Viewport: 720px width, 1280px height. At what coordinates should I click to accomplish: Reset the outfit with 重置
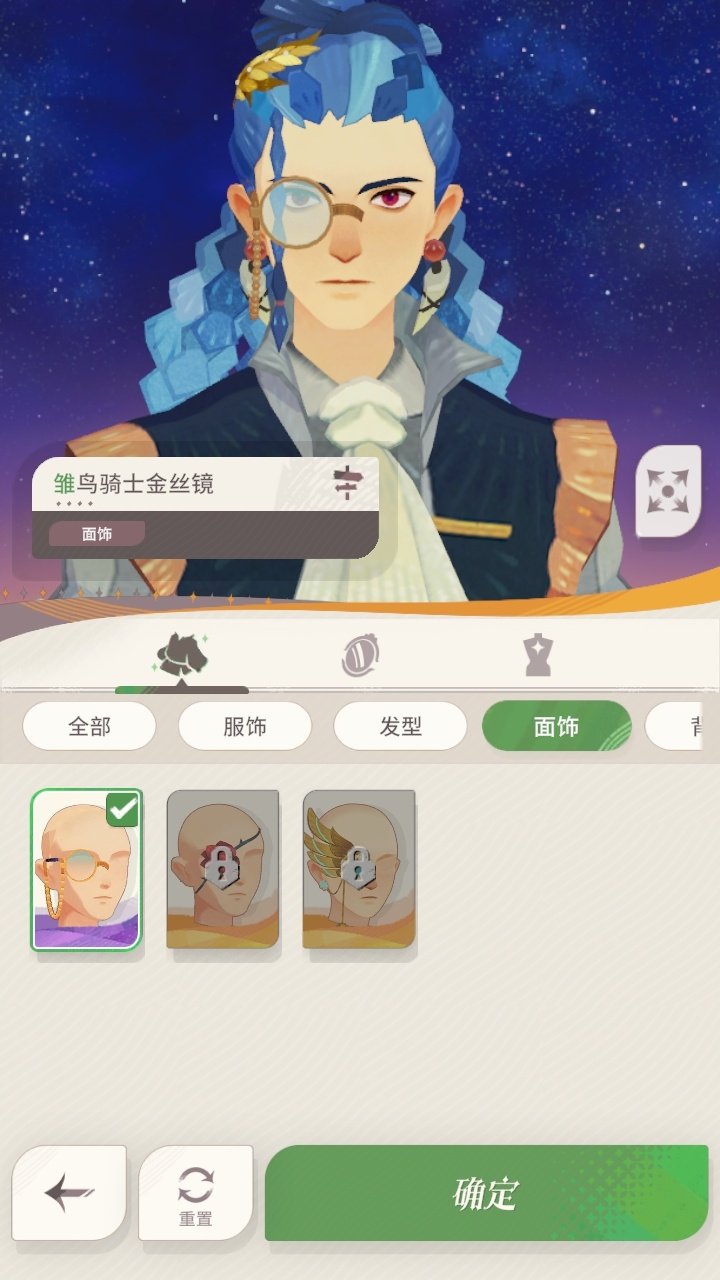click(x=196, y=1193)
